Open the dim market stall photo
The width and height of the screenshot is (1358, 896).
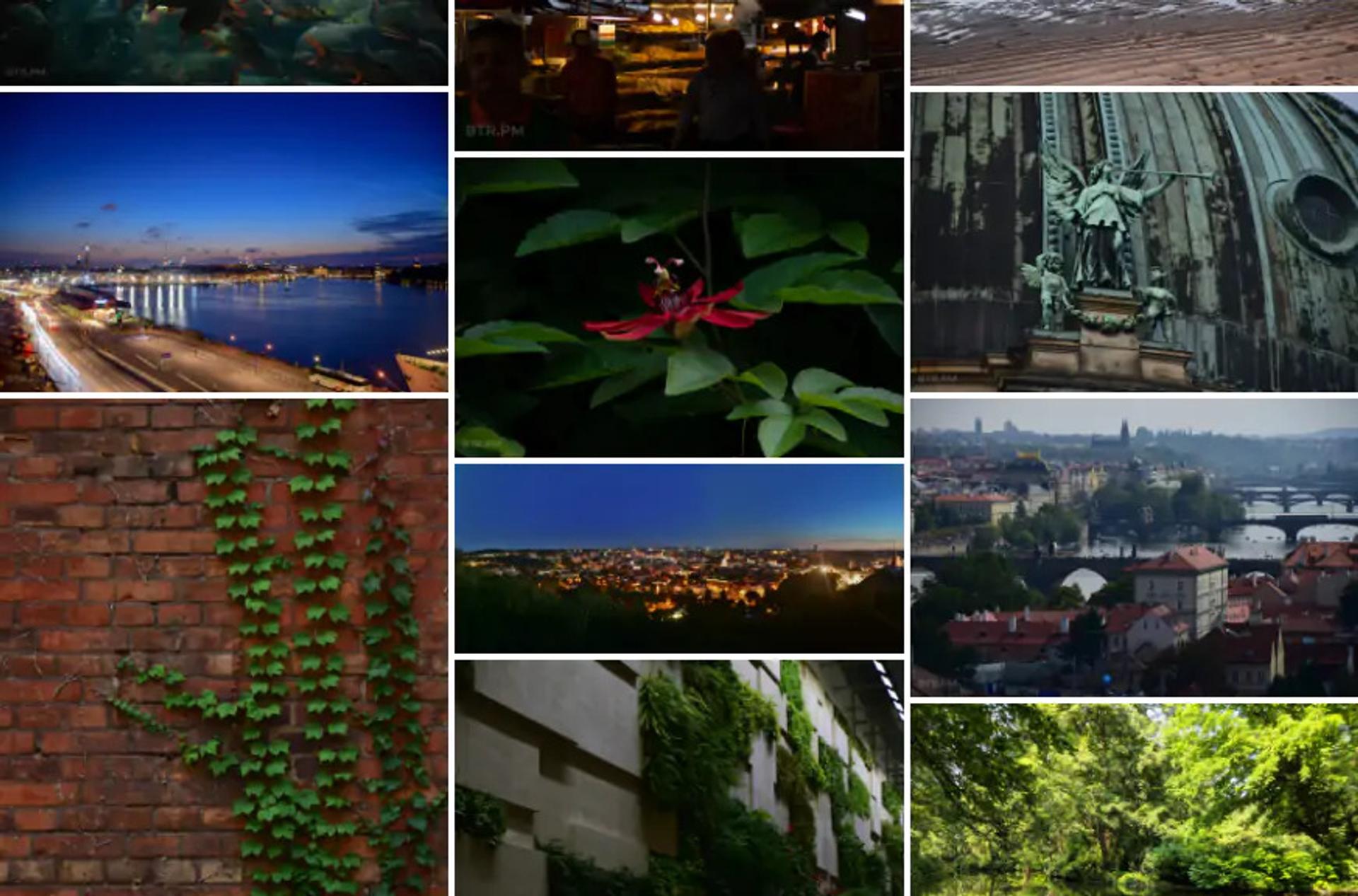tap(679, 74)
